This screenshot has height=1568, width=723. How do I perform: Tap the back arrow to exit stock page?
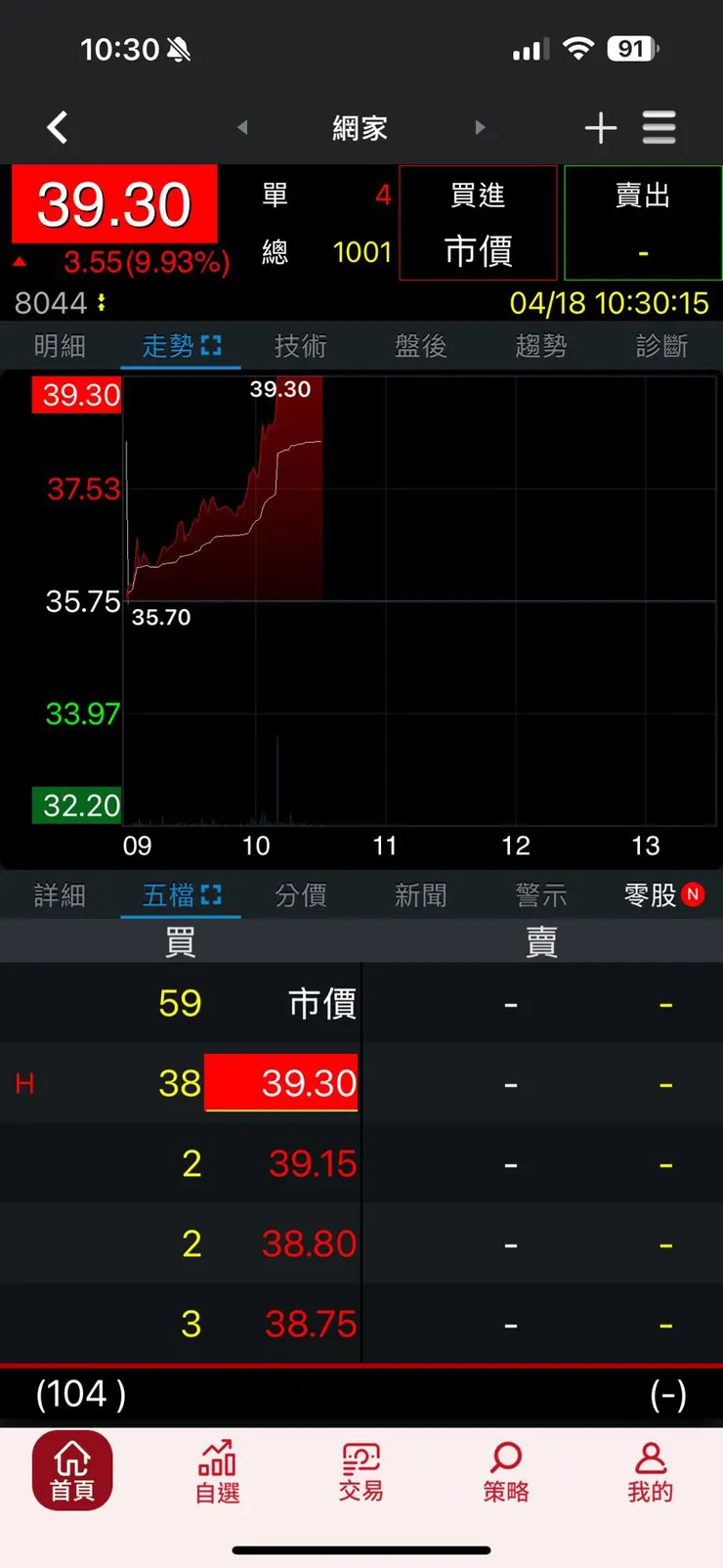point(56,127)
